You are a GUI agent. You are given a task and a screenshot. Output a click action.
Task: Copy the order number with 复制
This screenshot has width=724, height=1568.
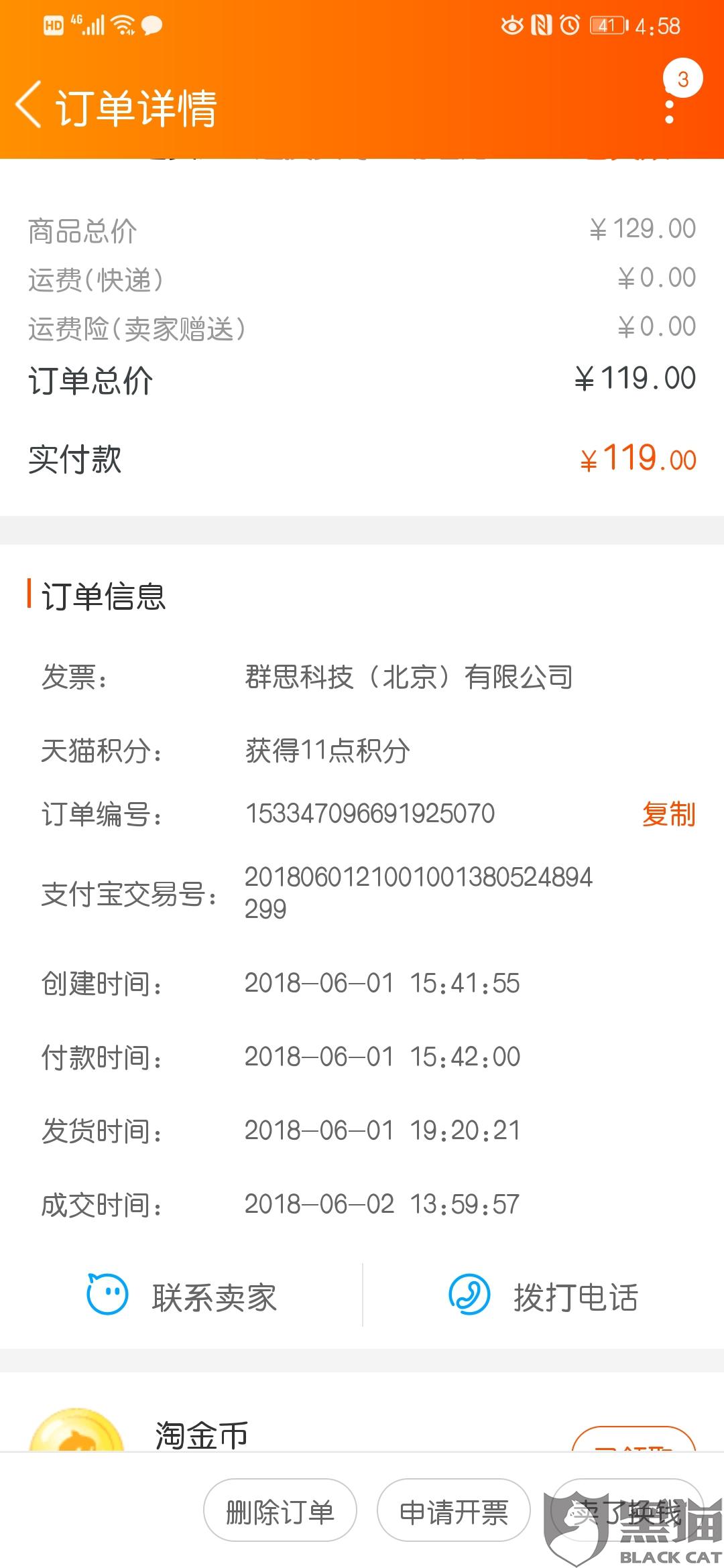(x=668, y=814)
